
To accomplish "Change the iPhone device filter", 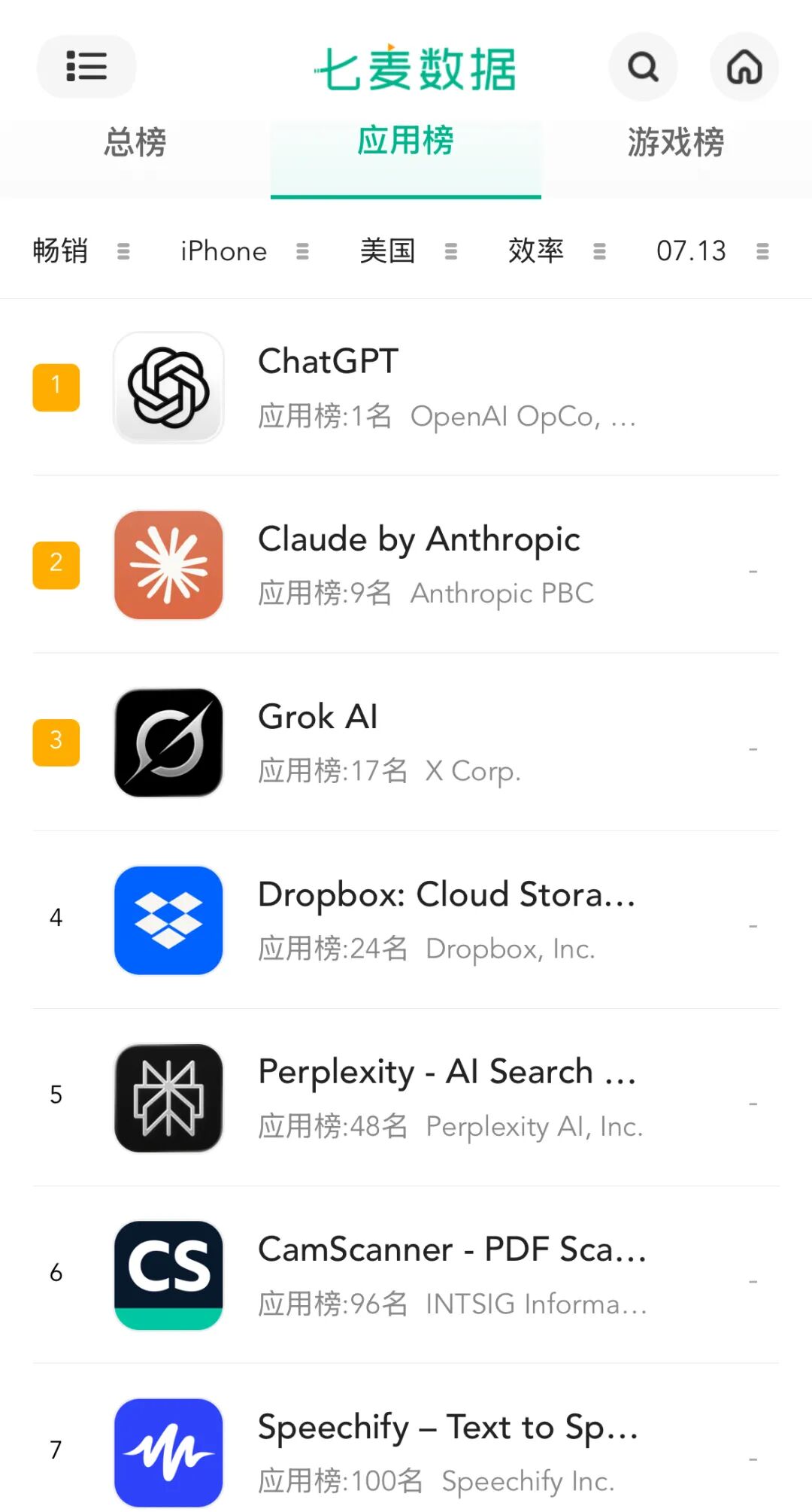I will [244, 250].
